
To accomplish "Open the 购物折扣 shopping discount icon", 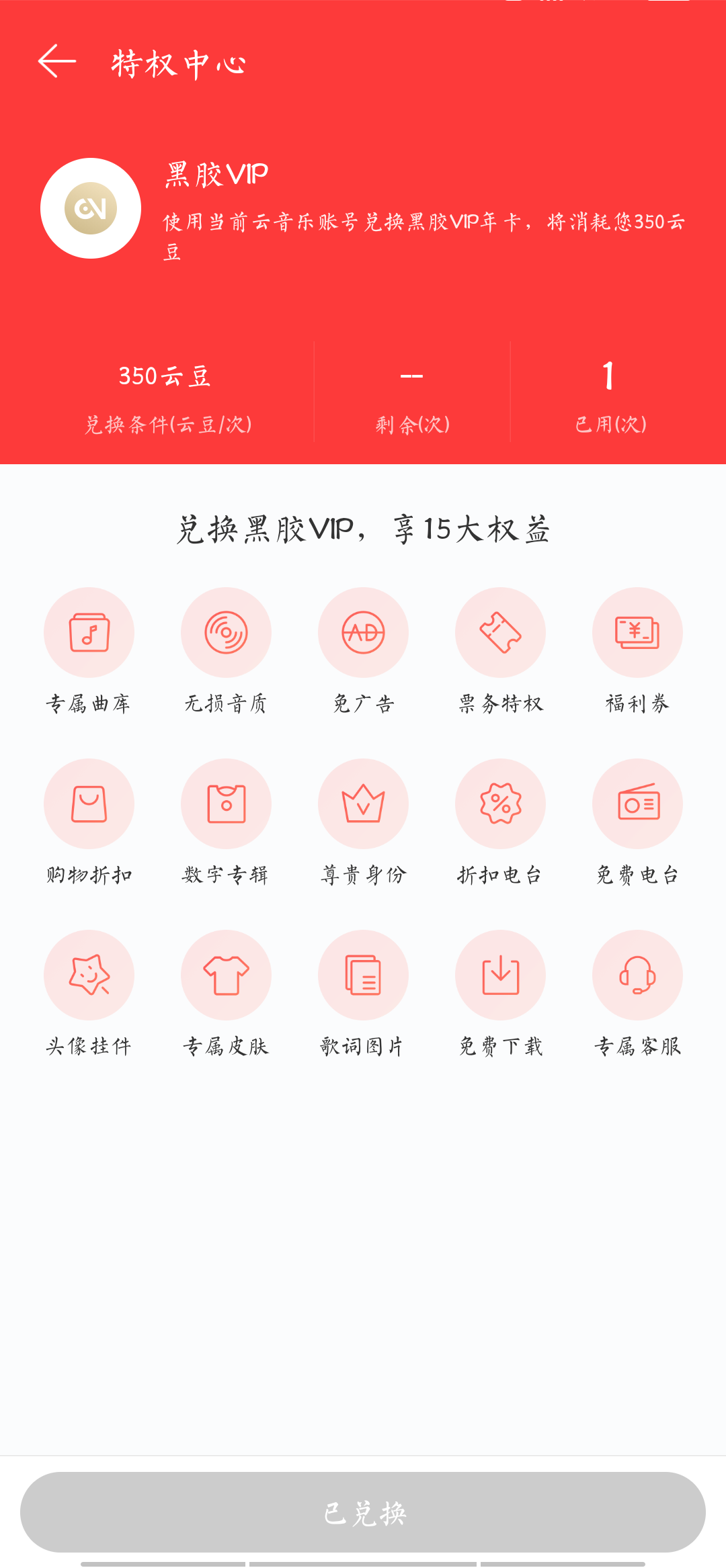I will 89,803.
